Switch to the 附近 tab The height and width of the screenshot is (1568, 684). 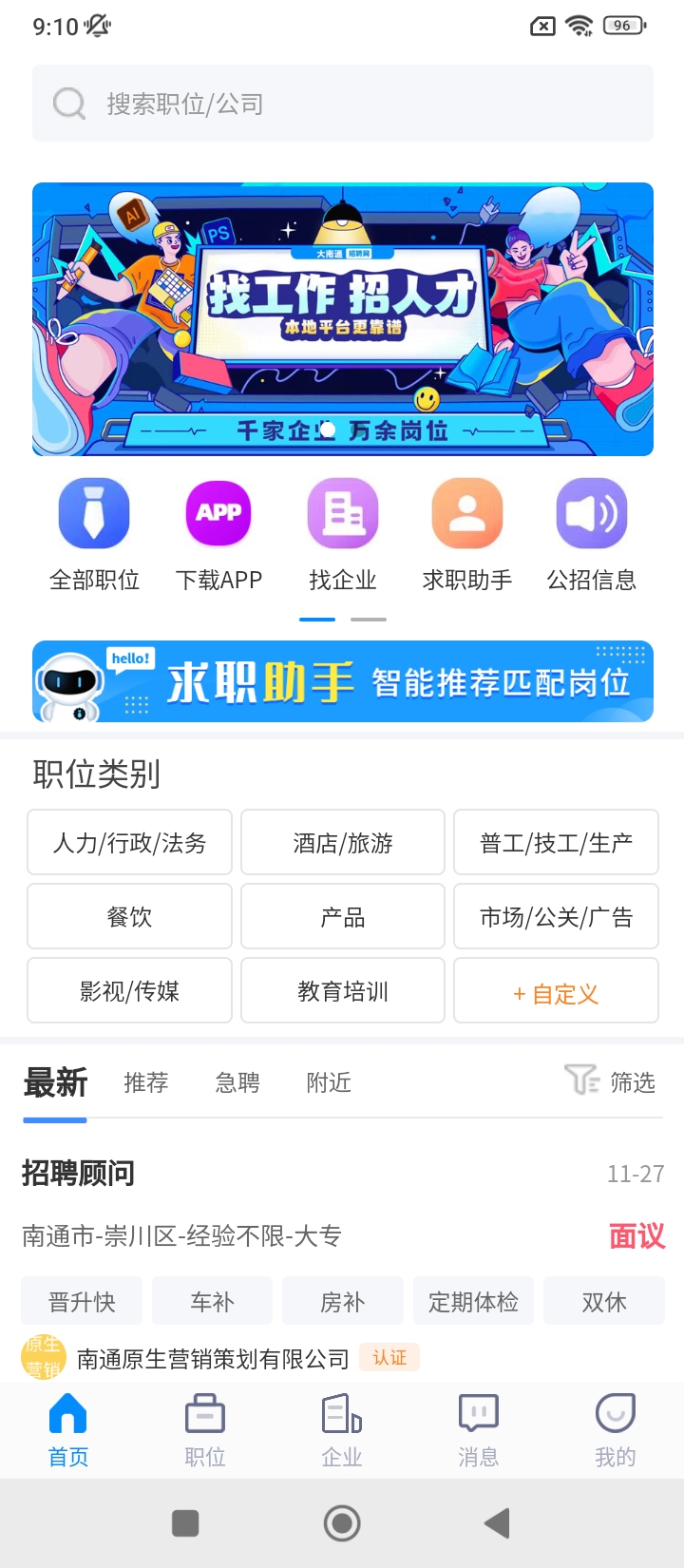329,1082
